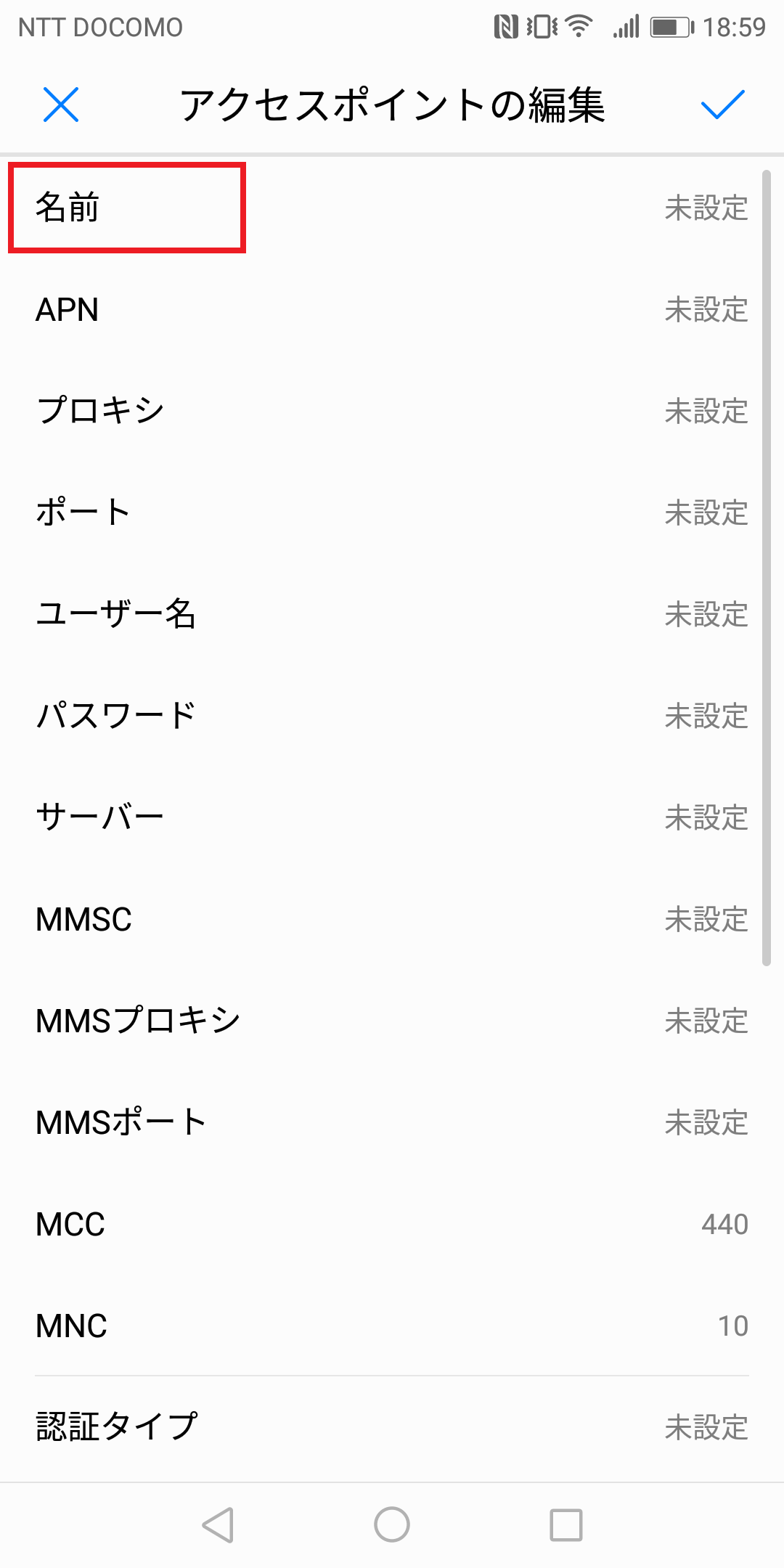Tap the Wi-Fi icon in the status bar
Image resolution: width=784 pixels, height=1568 pixels.
pos(577,26)
